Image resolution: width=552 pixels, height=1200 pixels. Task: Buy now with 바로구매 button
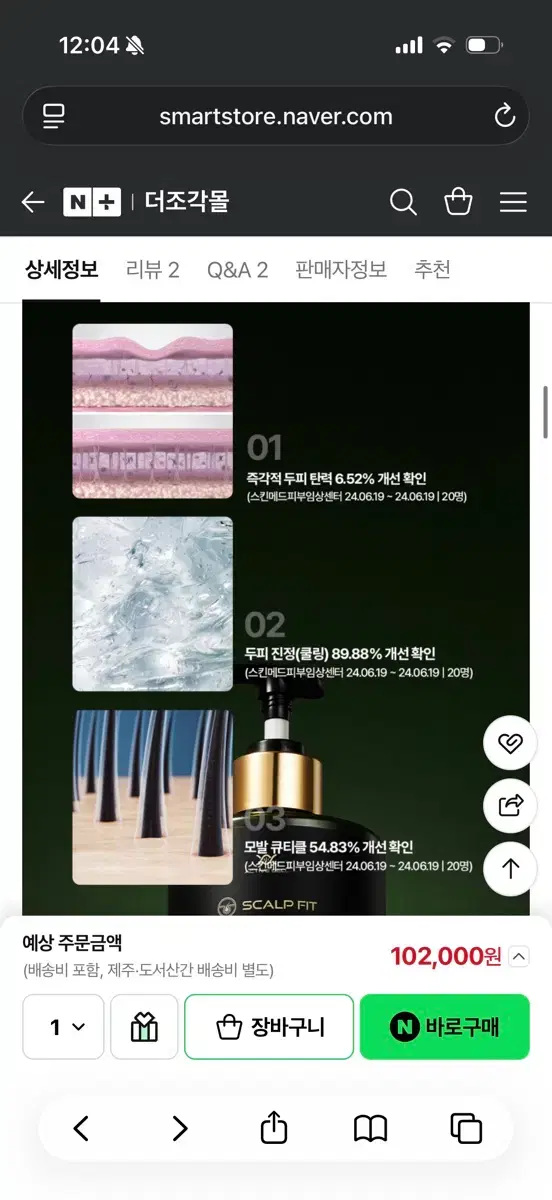click(445, 1027)
